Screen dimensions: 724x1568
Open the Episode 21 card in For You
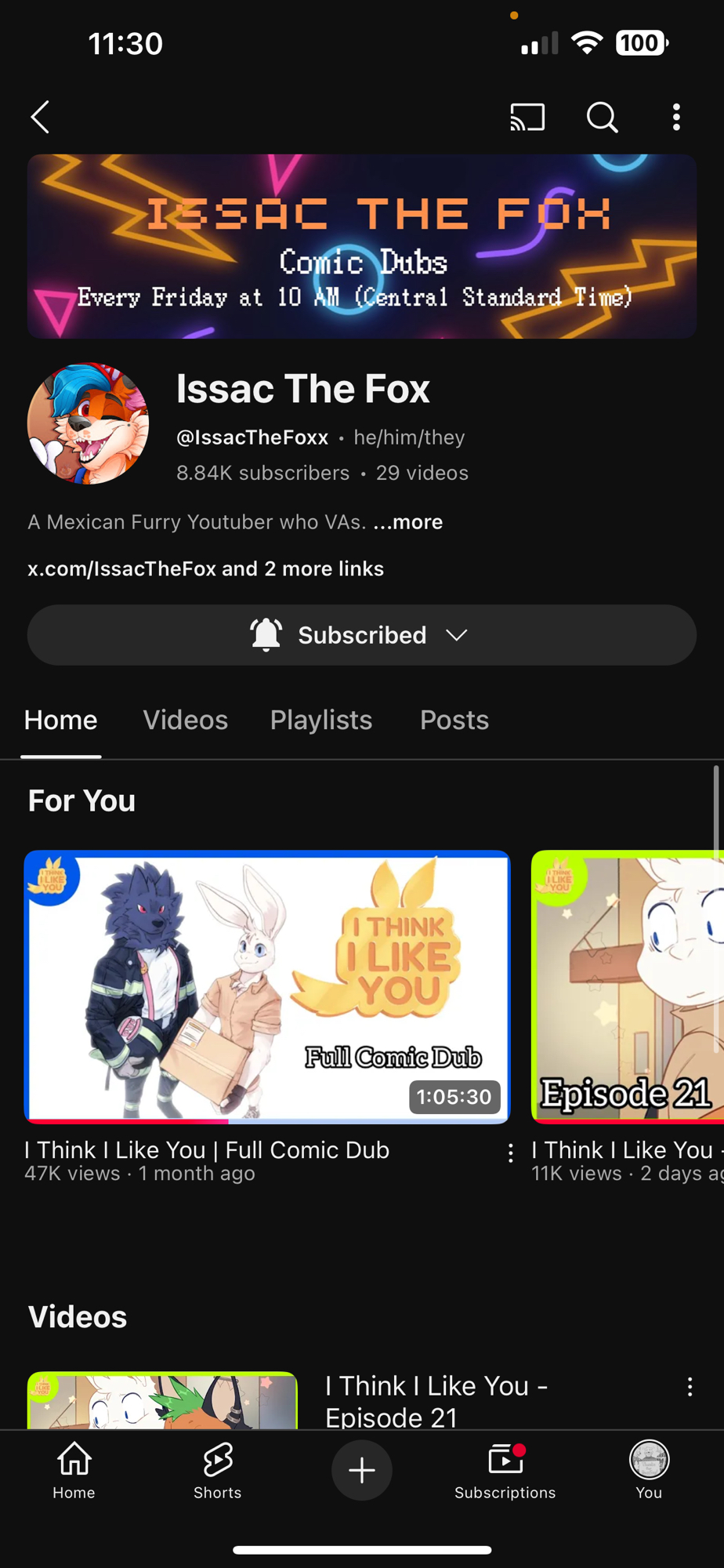[x=627, y=986]
